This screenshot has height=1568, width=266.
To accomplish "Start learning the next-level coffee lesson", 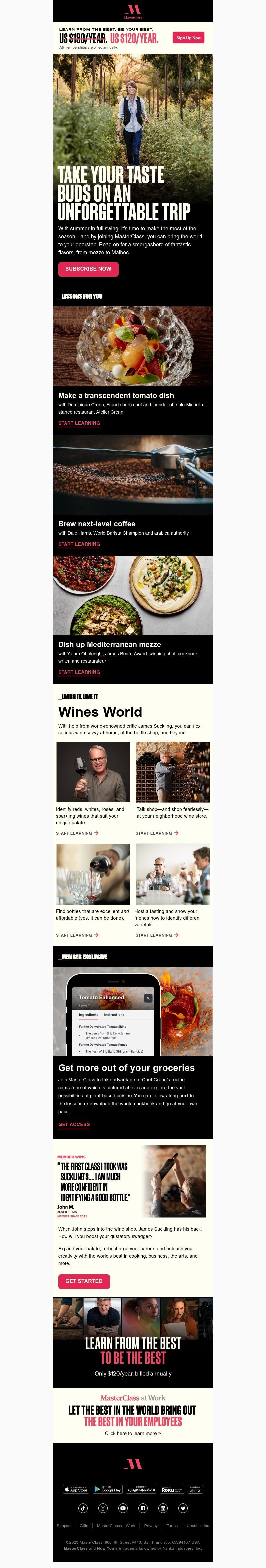I will [79, 544].
